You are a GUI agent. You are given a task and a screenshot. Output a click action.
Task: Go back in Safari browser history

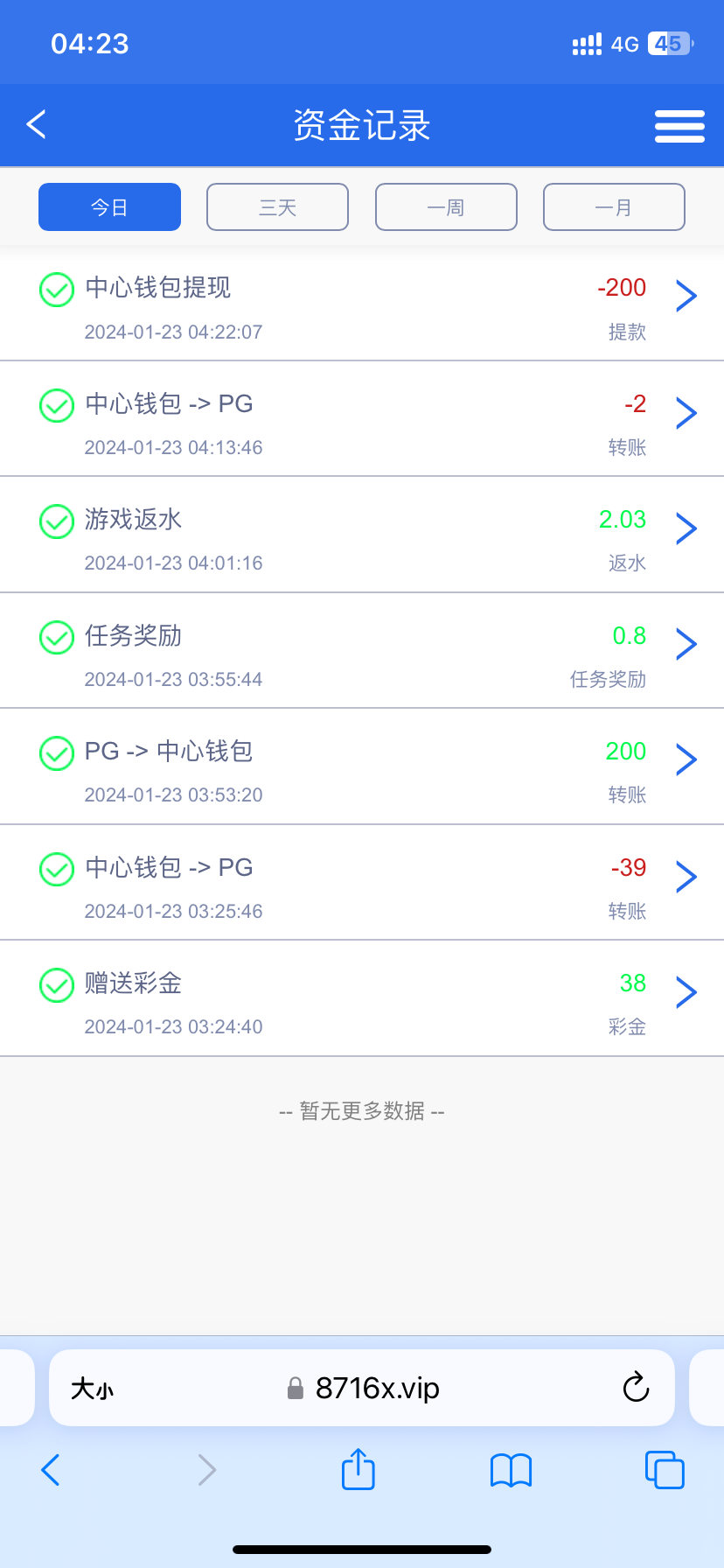[x=51, y=1470]
